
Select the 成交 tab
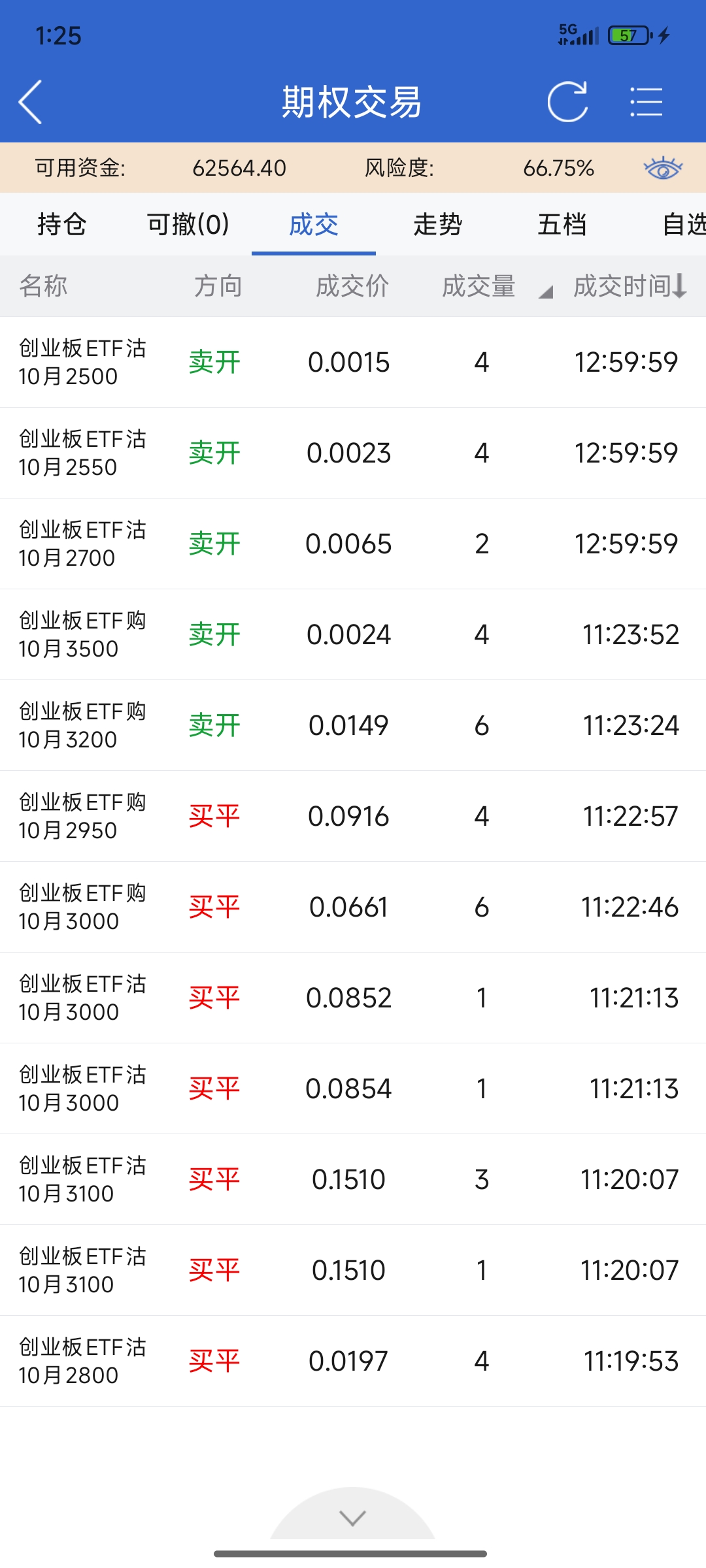[314, 224]
